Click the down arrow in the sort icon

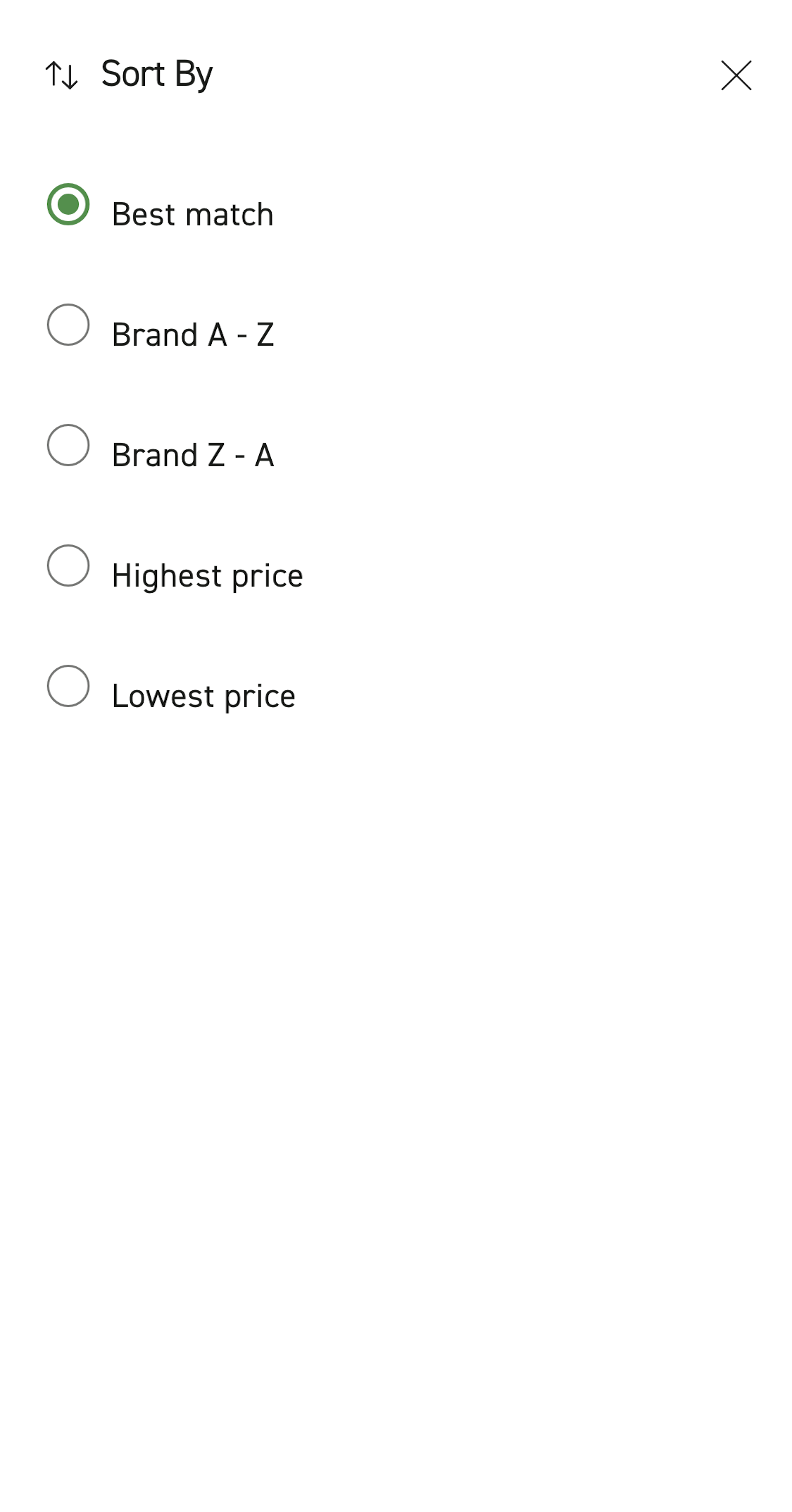(x=69, y=75)
